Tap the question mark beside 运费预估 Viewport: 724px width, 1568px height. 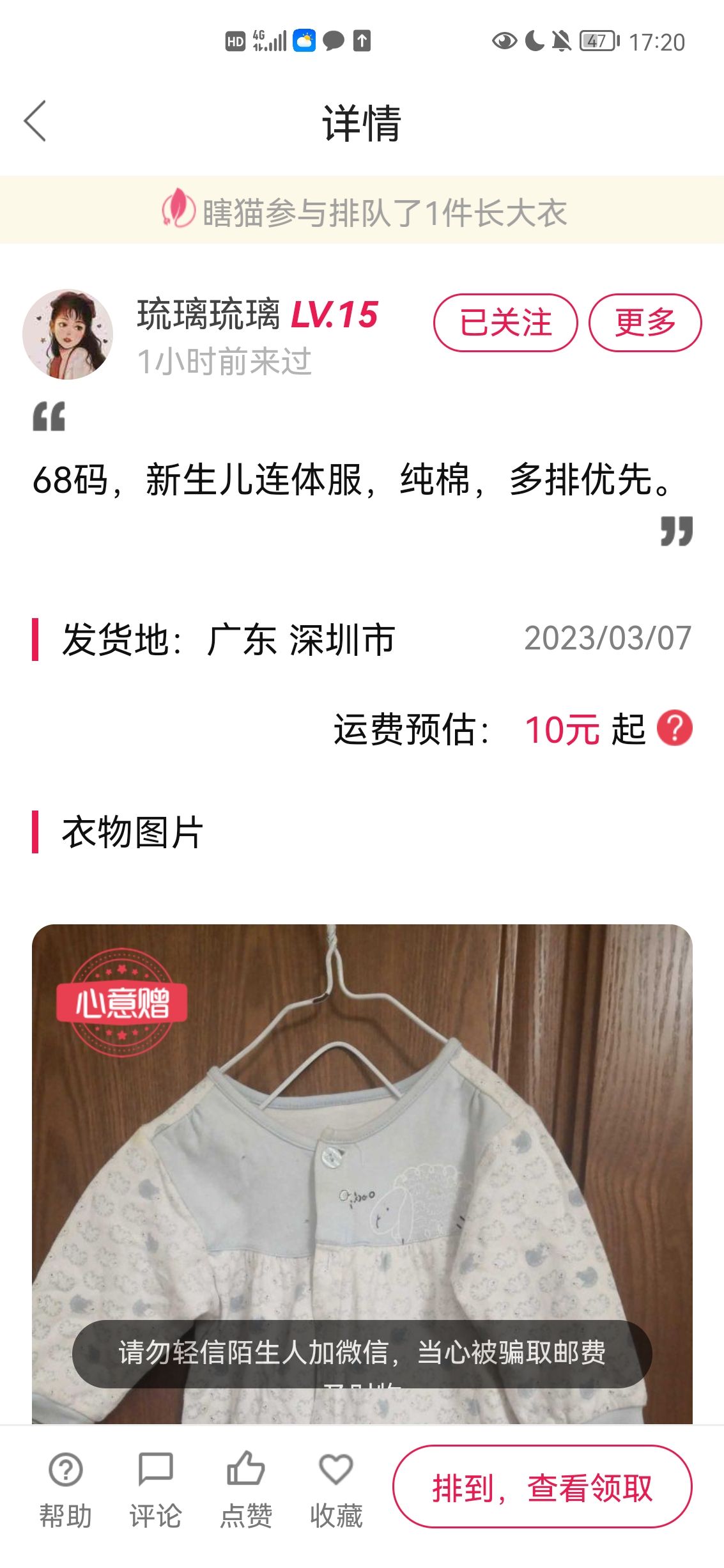[x=675, y=728]
